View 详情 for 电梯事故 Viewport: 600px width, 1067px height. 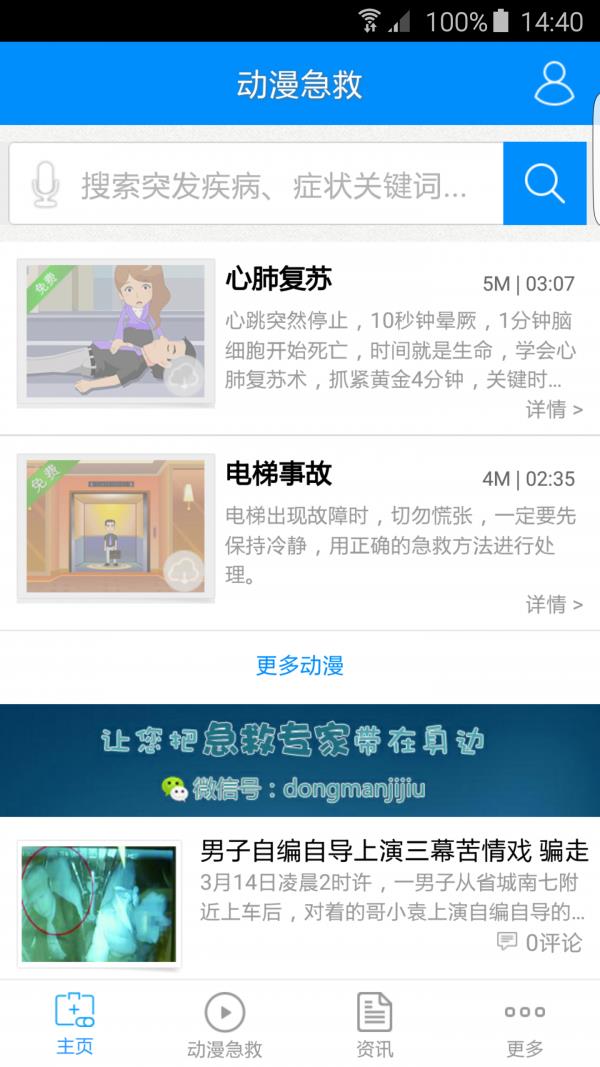pyautogui.click(x=554, y=604)
